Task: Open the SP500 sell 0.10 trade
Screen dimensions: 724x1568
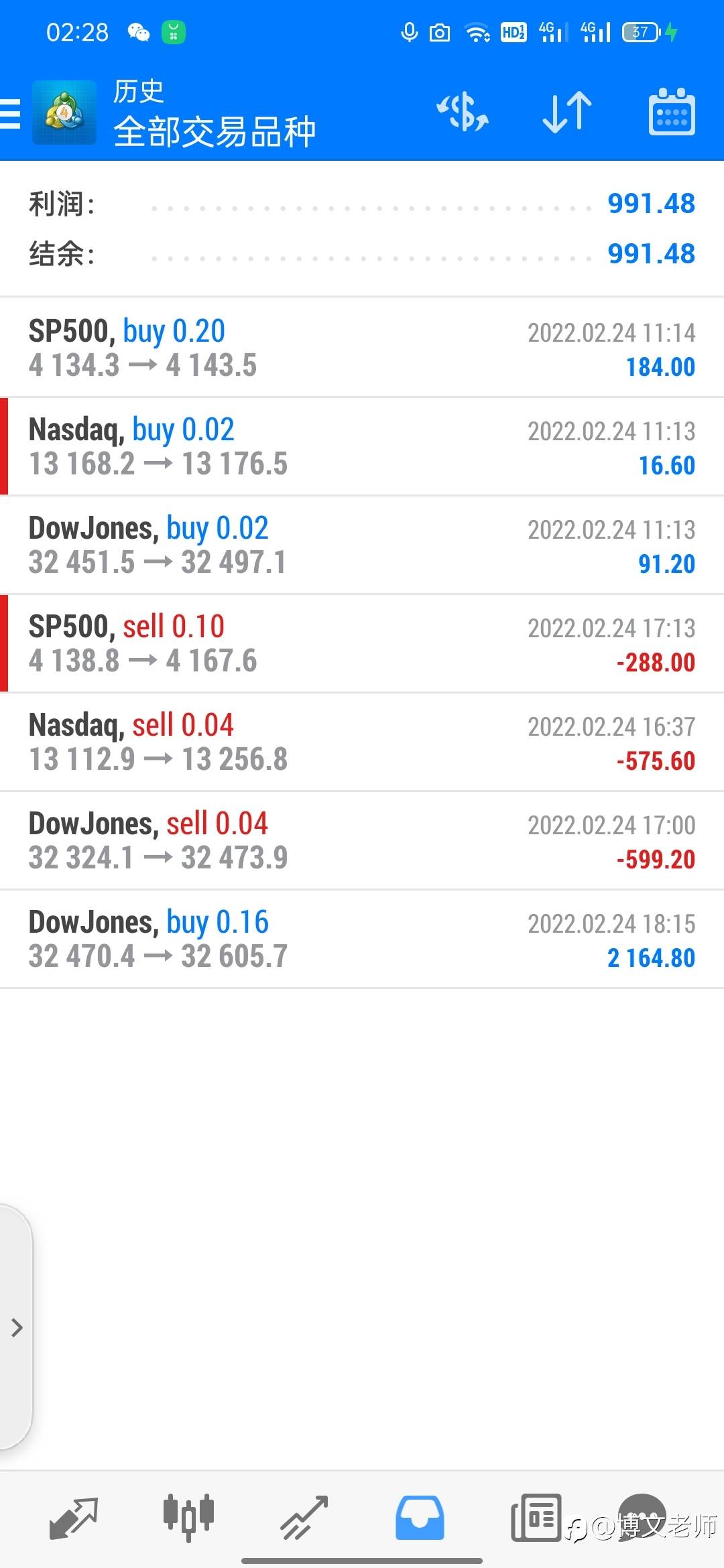Action: click(x=362, y=643)
